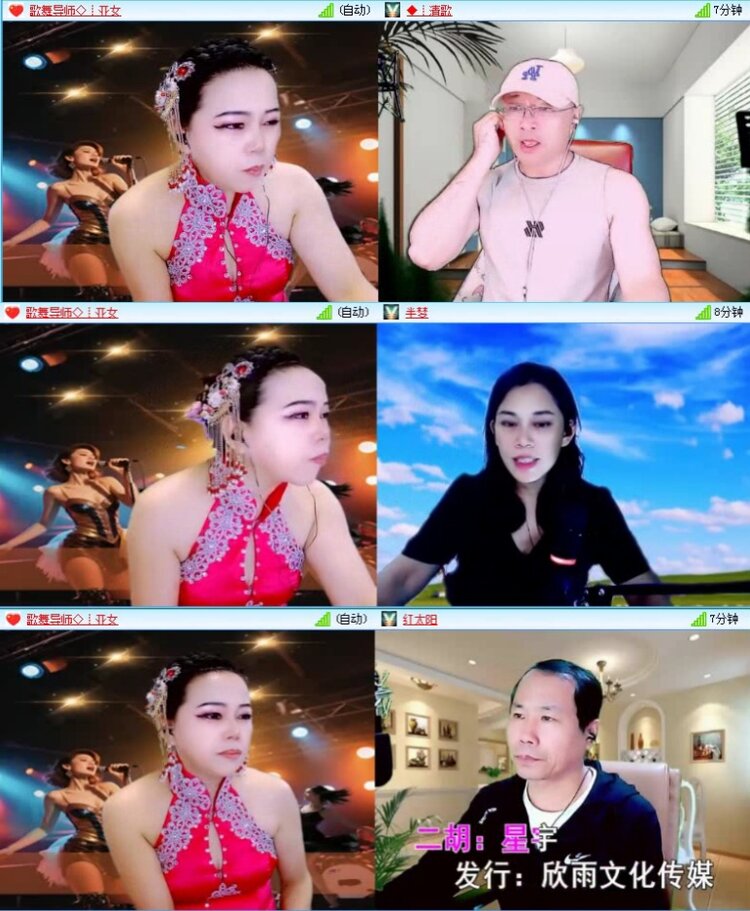Click the 7分钟 duration label in the top row
Image resolution: width=750 pixels, height=911 pixels.
click(x=726, y=12)
